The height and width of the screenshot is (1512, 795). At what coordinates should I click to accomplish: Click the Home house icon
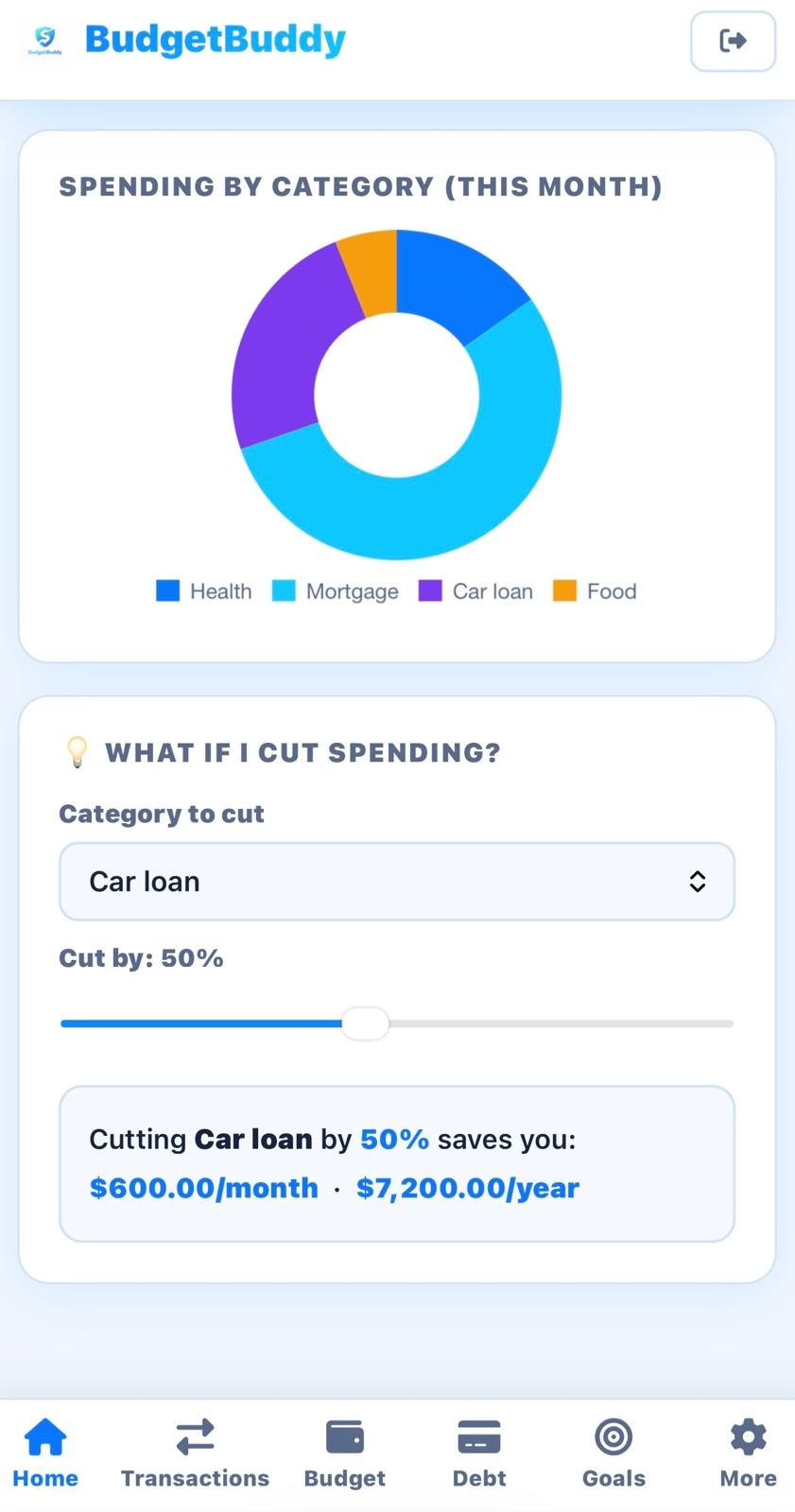pos(45,1435)
